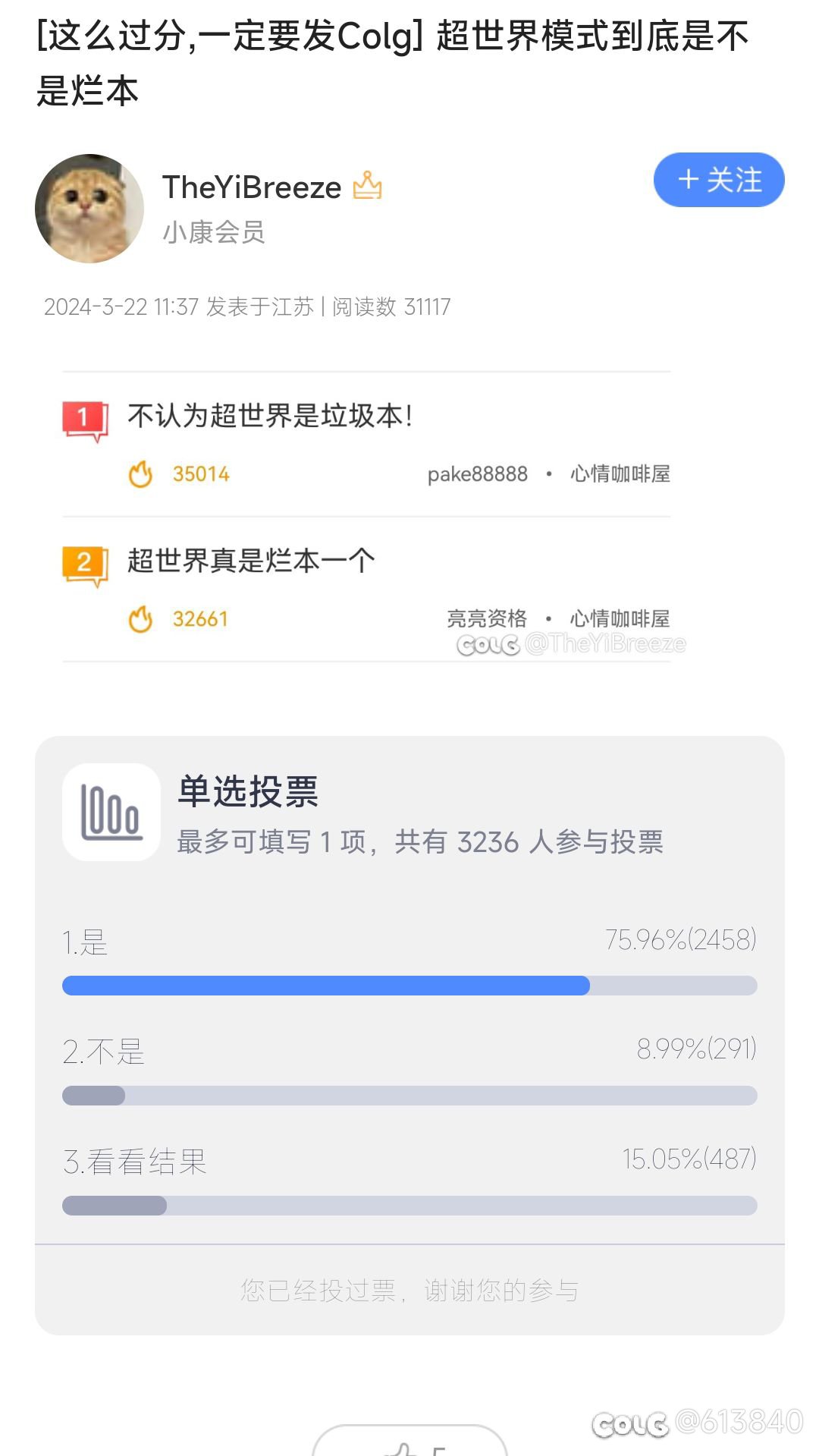Open TheYiBreeze's cat avatar profile
Image resolution: width=819 pixels, height=1456 pixels.
click(x=89, y=209)
